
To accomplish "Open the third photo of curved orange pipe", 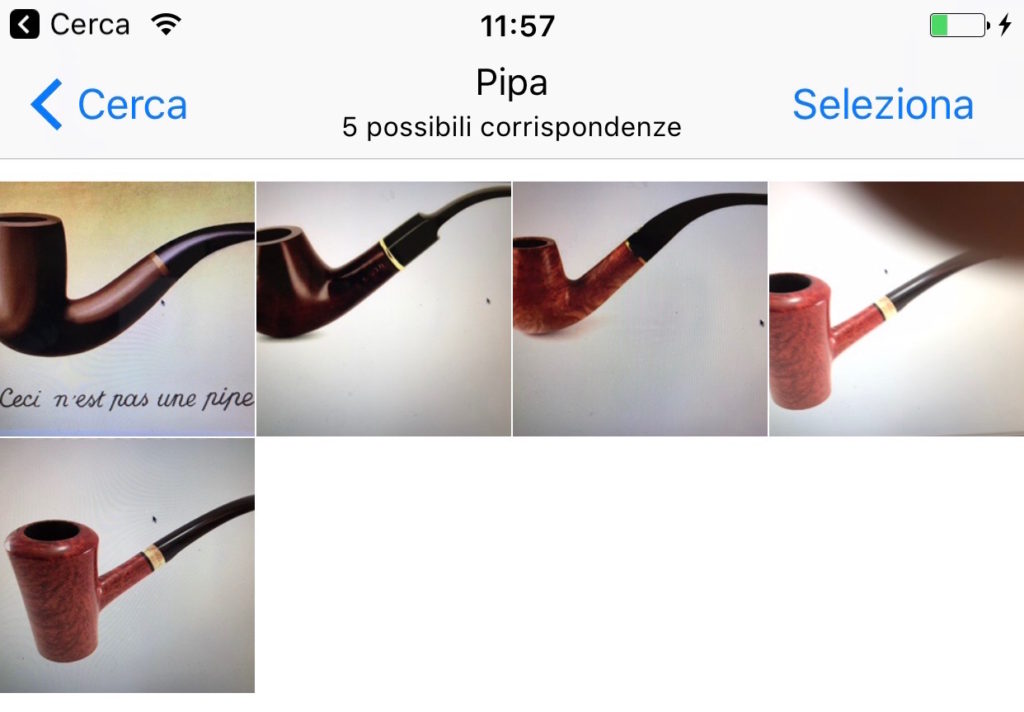I will [639, 309].
